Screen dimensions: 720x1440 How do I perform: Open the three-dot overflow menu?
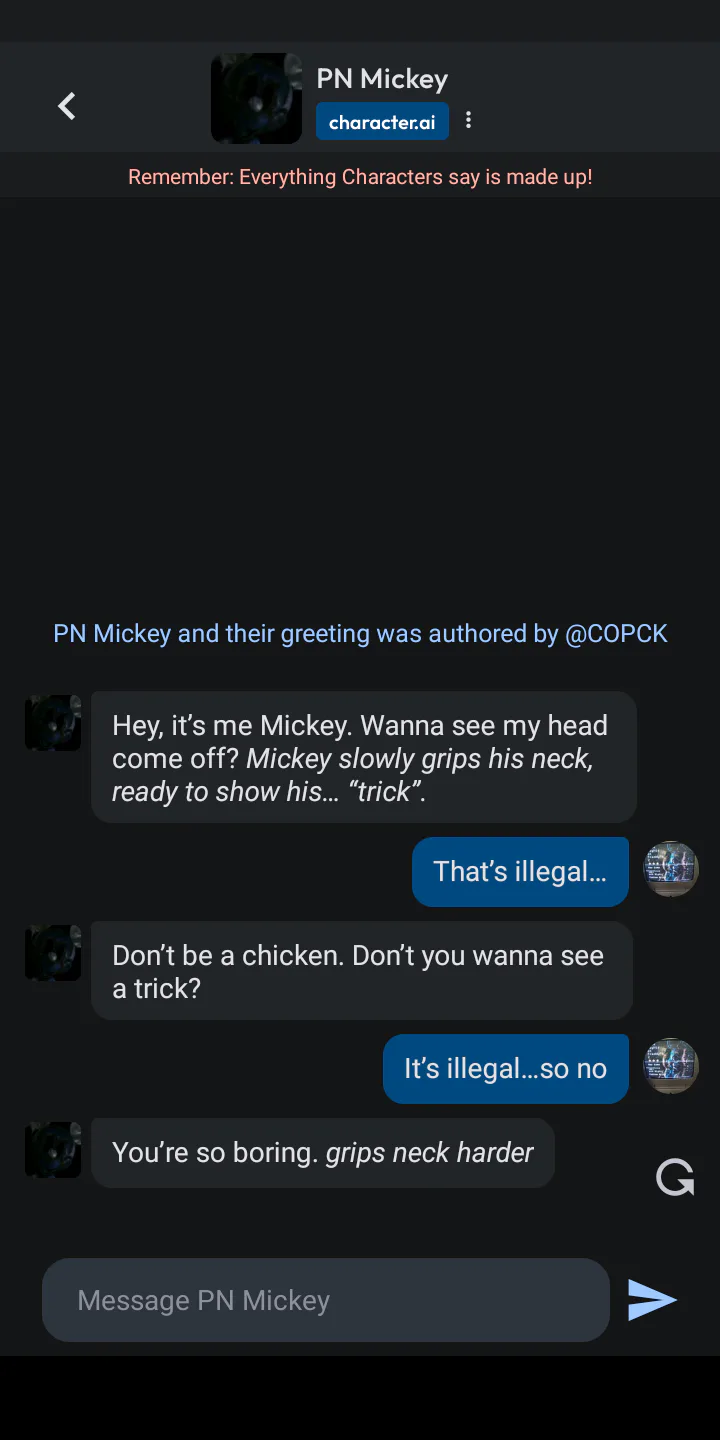pyautogui.click(x=468, y=121)
